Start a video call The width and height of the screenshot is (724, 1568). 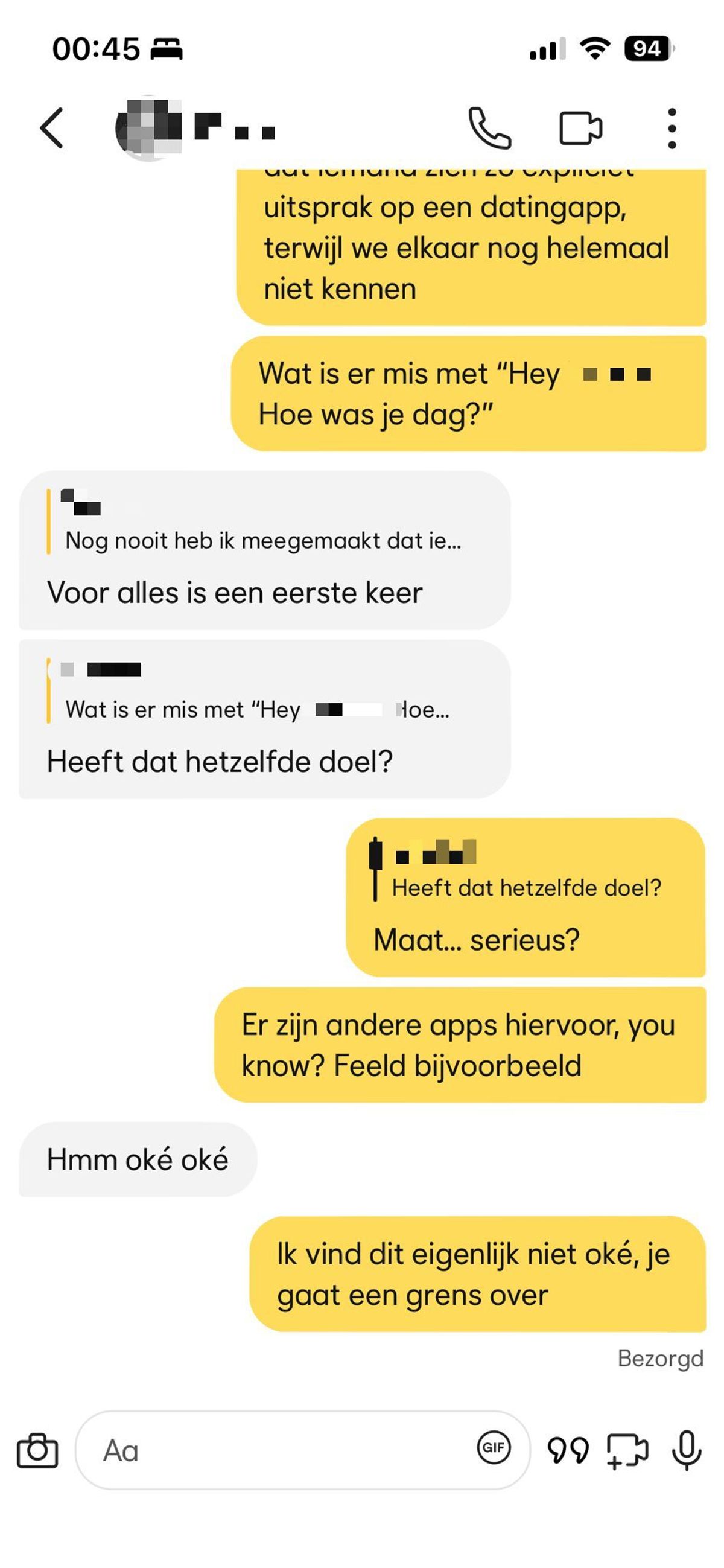coord(580,128)
